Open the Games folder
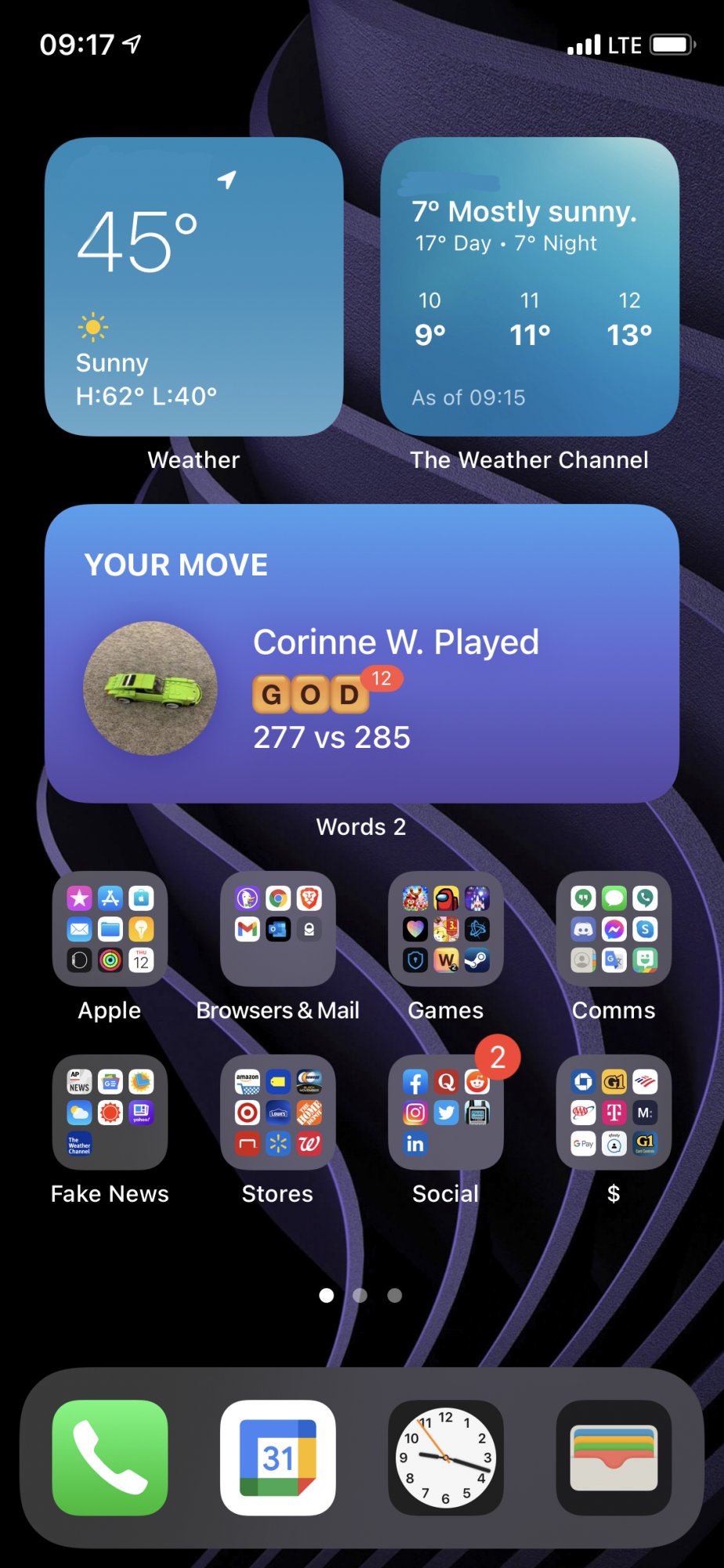 coord(446,929)
